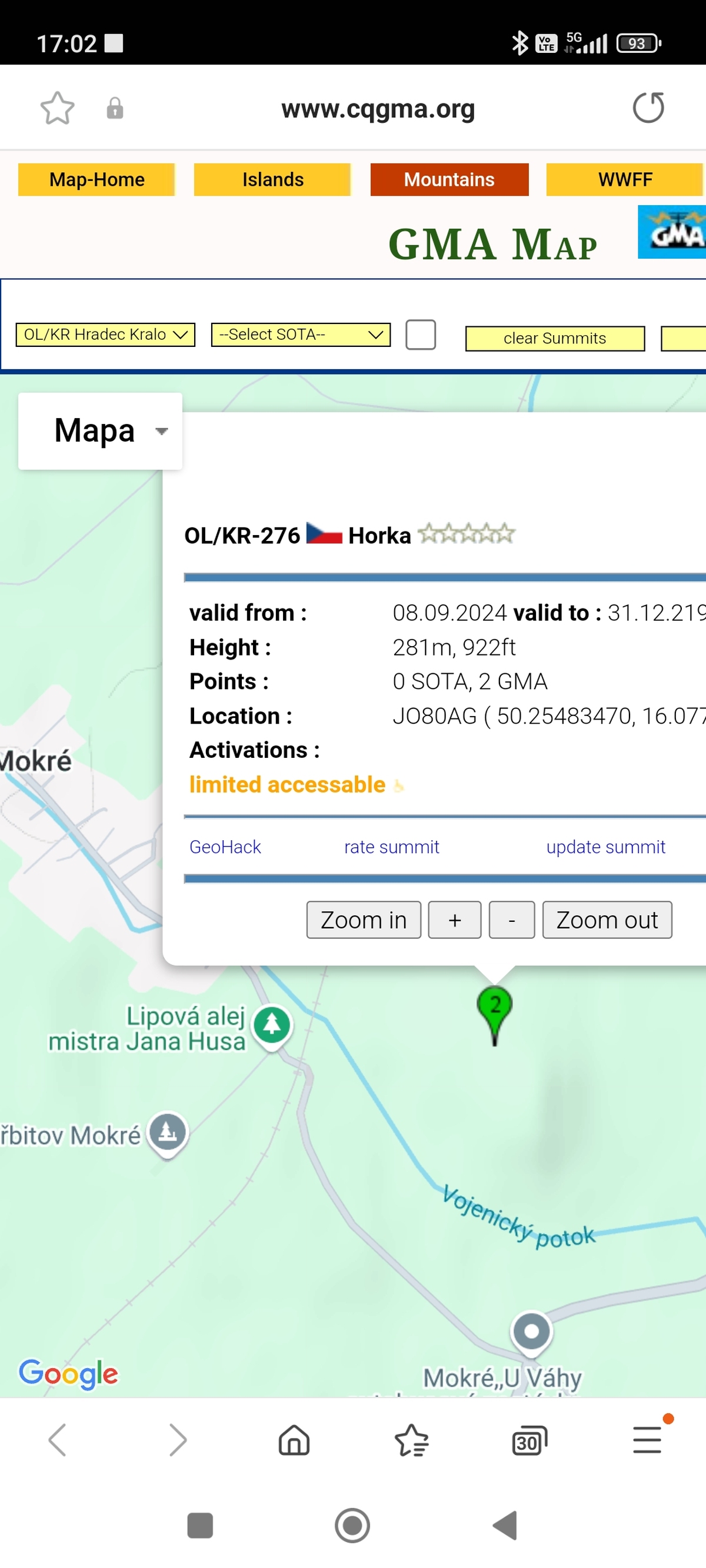
Task: Reload the cqgma.org page
Action: [648, 108]
